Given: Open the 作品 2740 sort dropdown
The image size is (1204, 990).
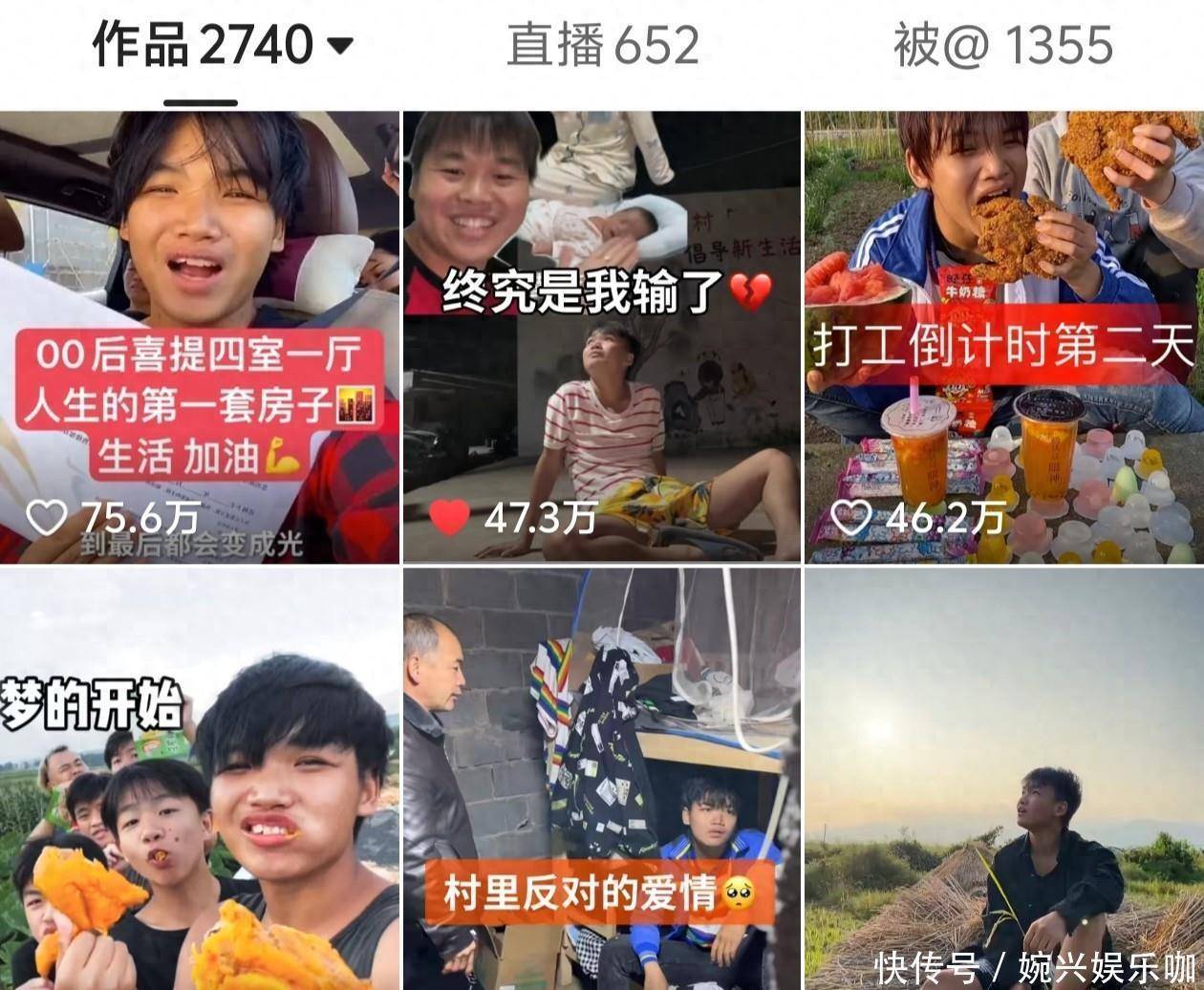Looking at the screenshot, I should 339,45.
